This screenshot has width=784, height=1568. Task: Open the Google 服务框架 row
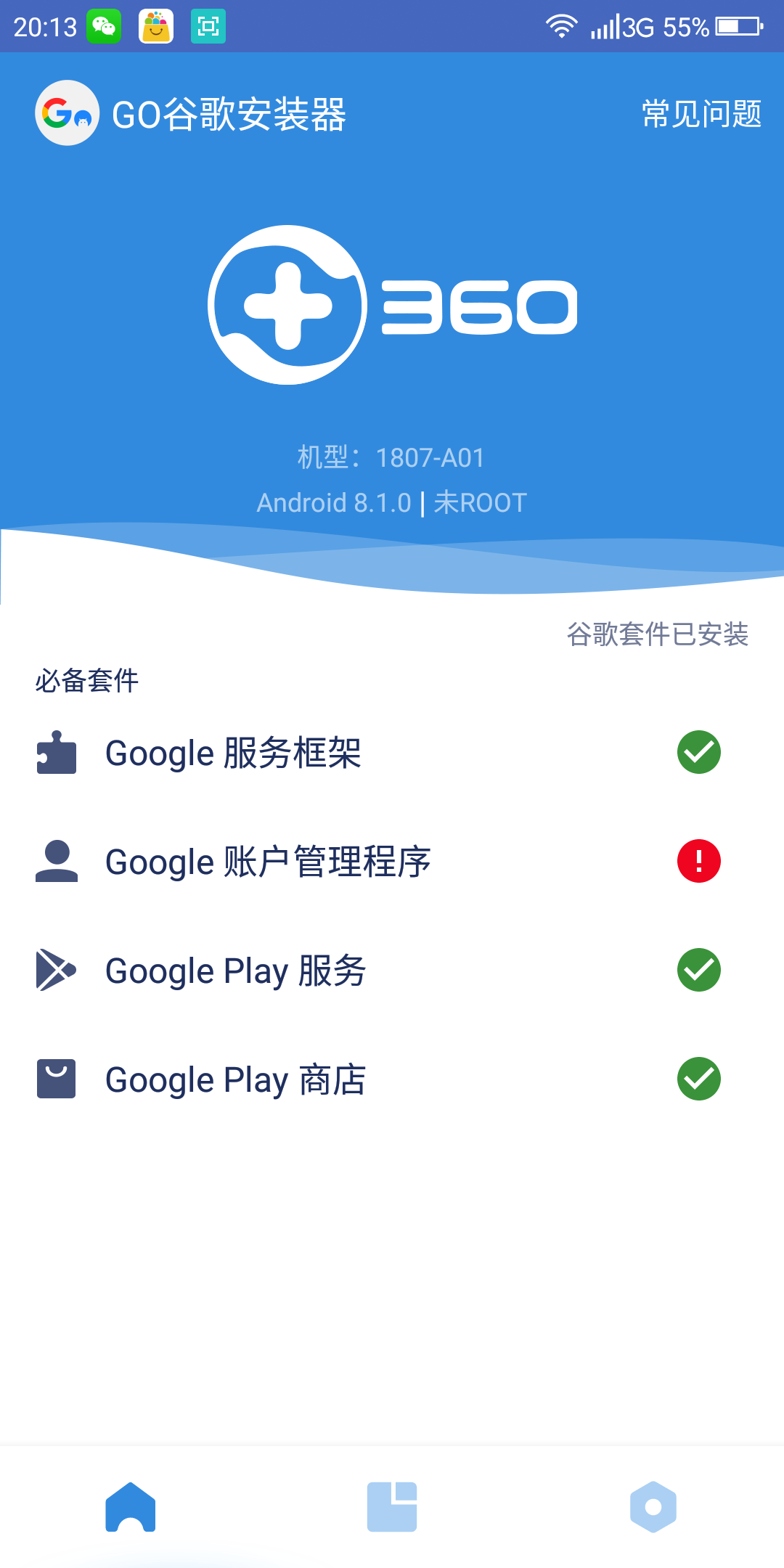point(377,753)
